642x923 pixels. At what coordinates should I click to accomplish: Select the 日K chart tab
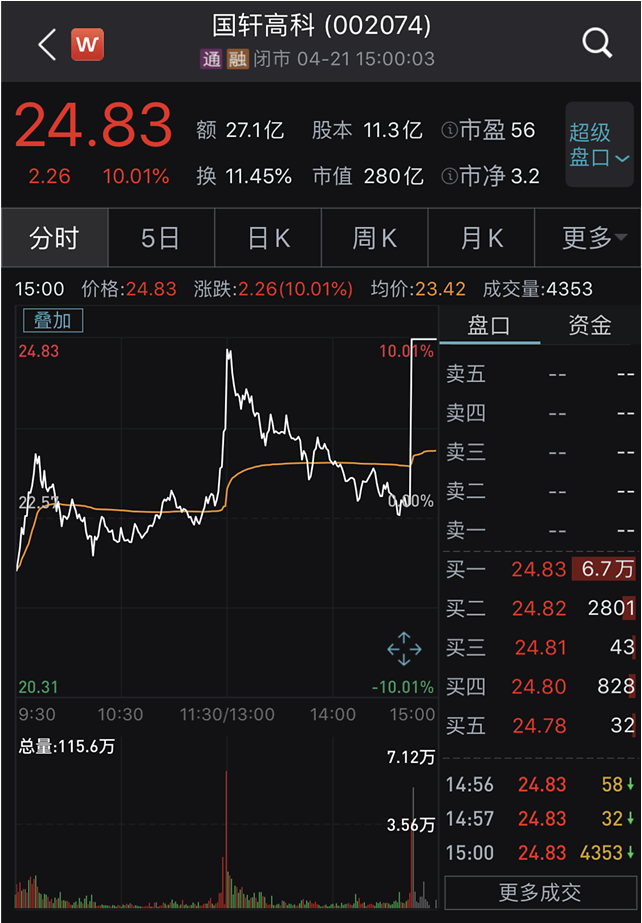tap(268, 238)
